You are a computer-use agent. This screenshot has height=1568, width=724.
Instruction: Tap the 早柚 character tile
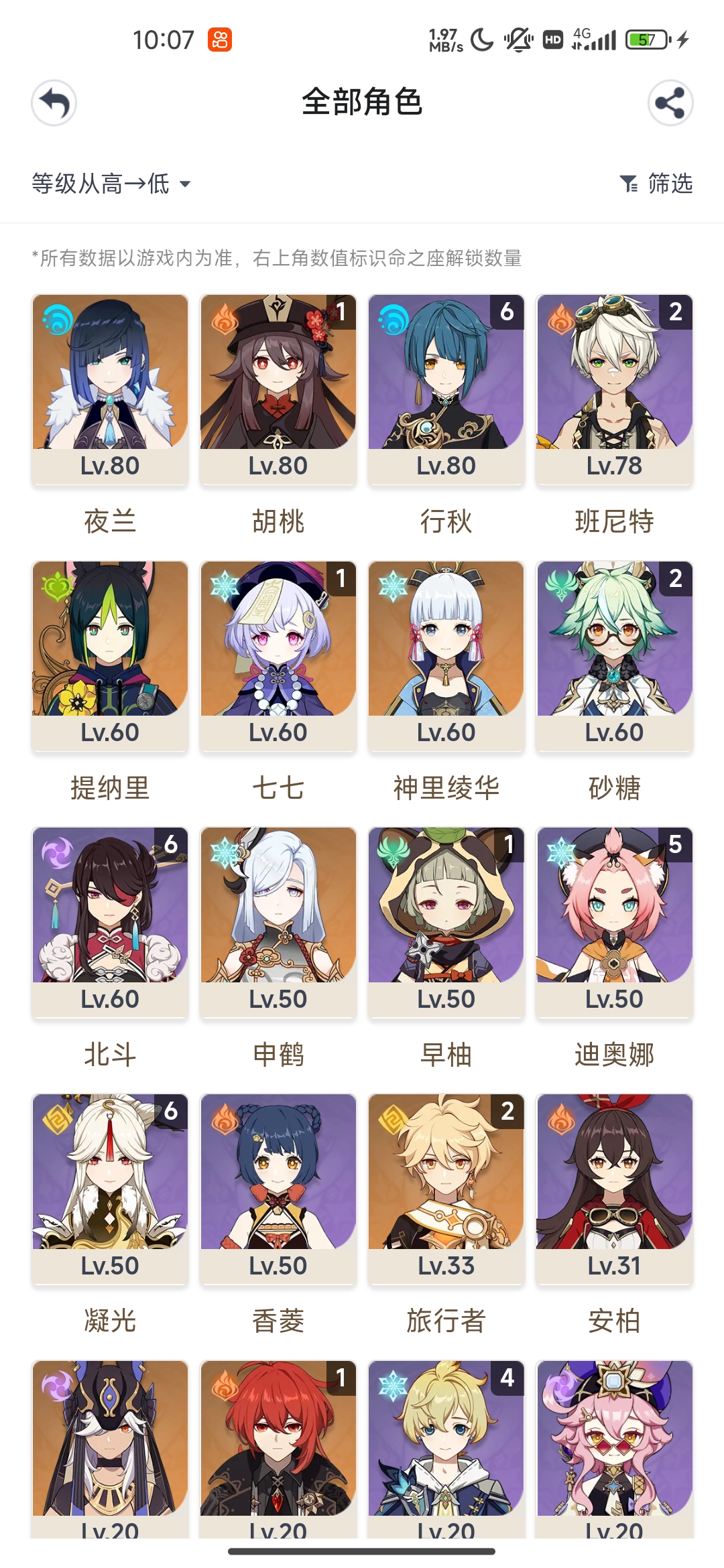pyautogui.click(x=446, y=922)
